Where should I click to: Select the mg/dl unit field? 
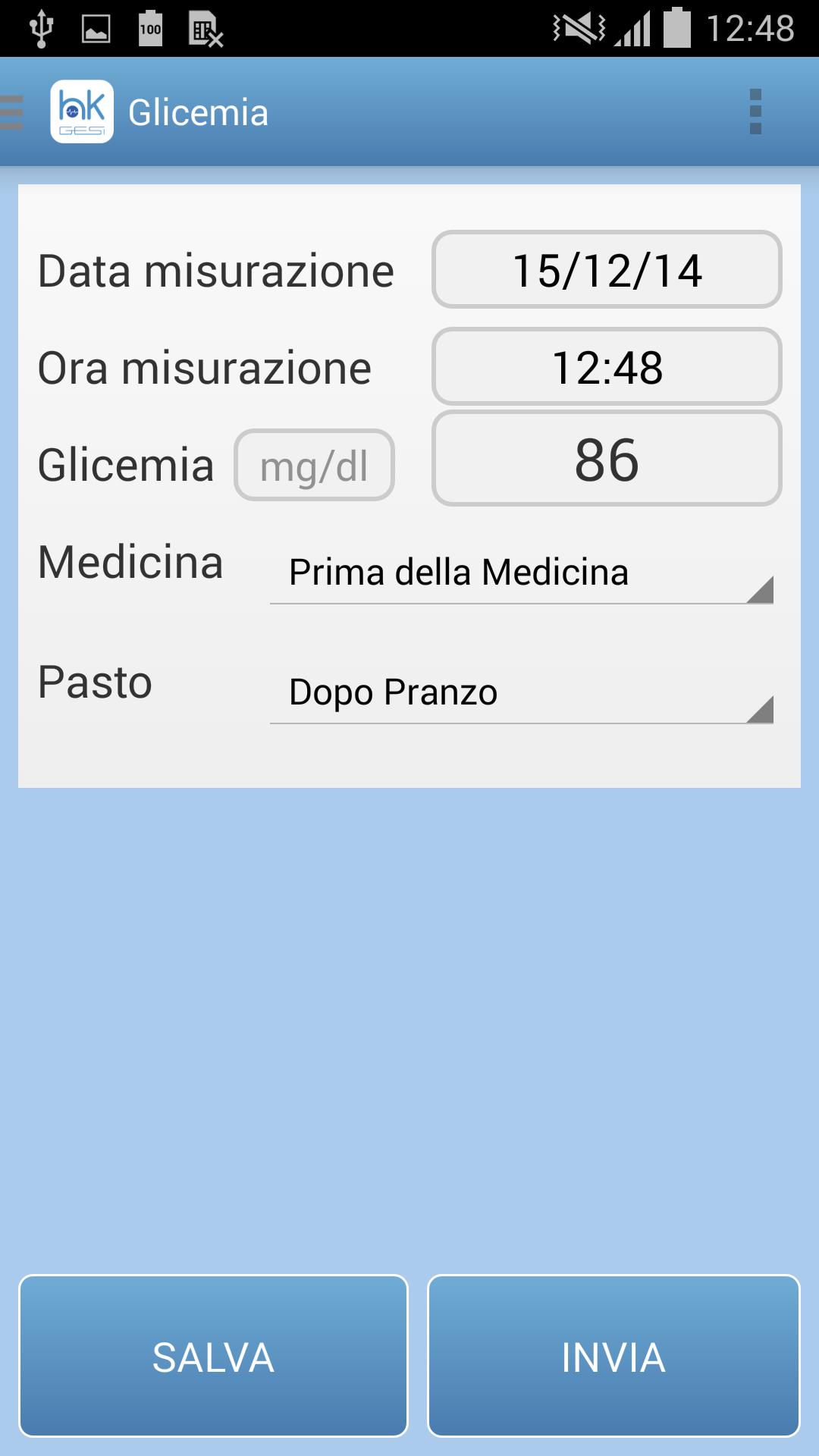(315, 465)
